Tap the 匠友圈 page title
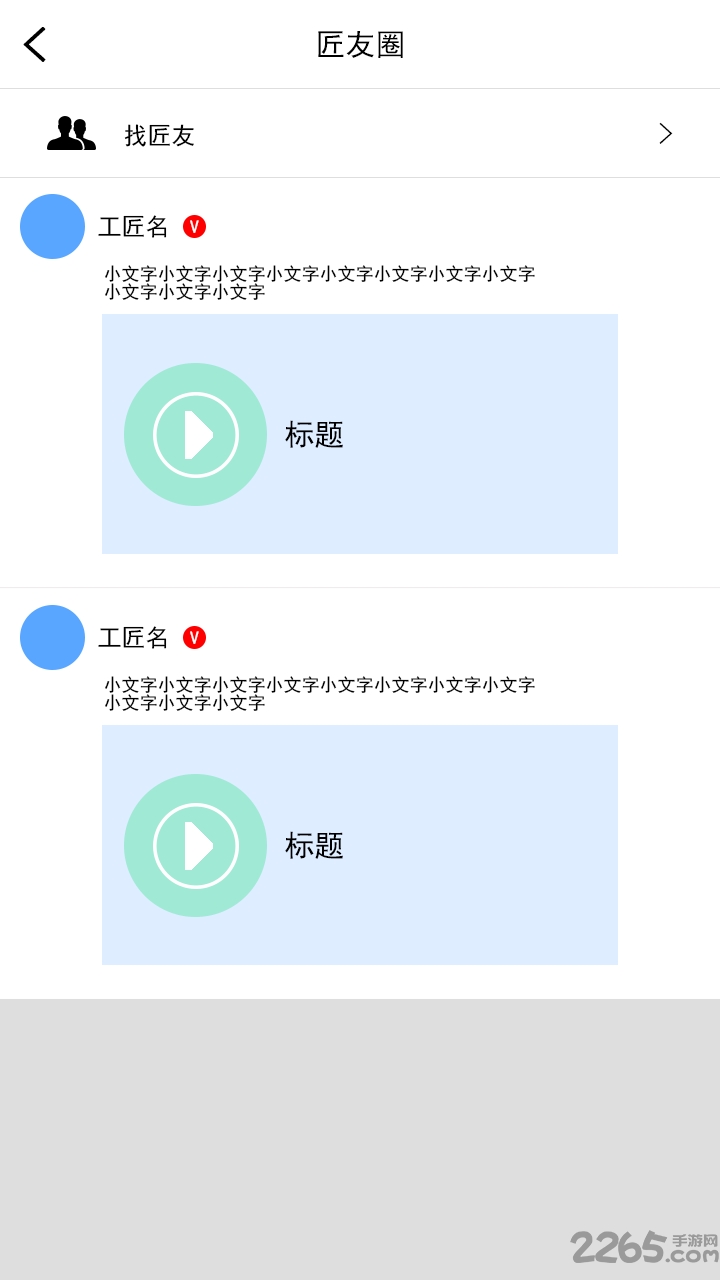 pos(360,44)
